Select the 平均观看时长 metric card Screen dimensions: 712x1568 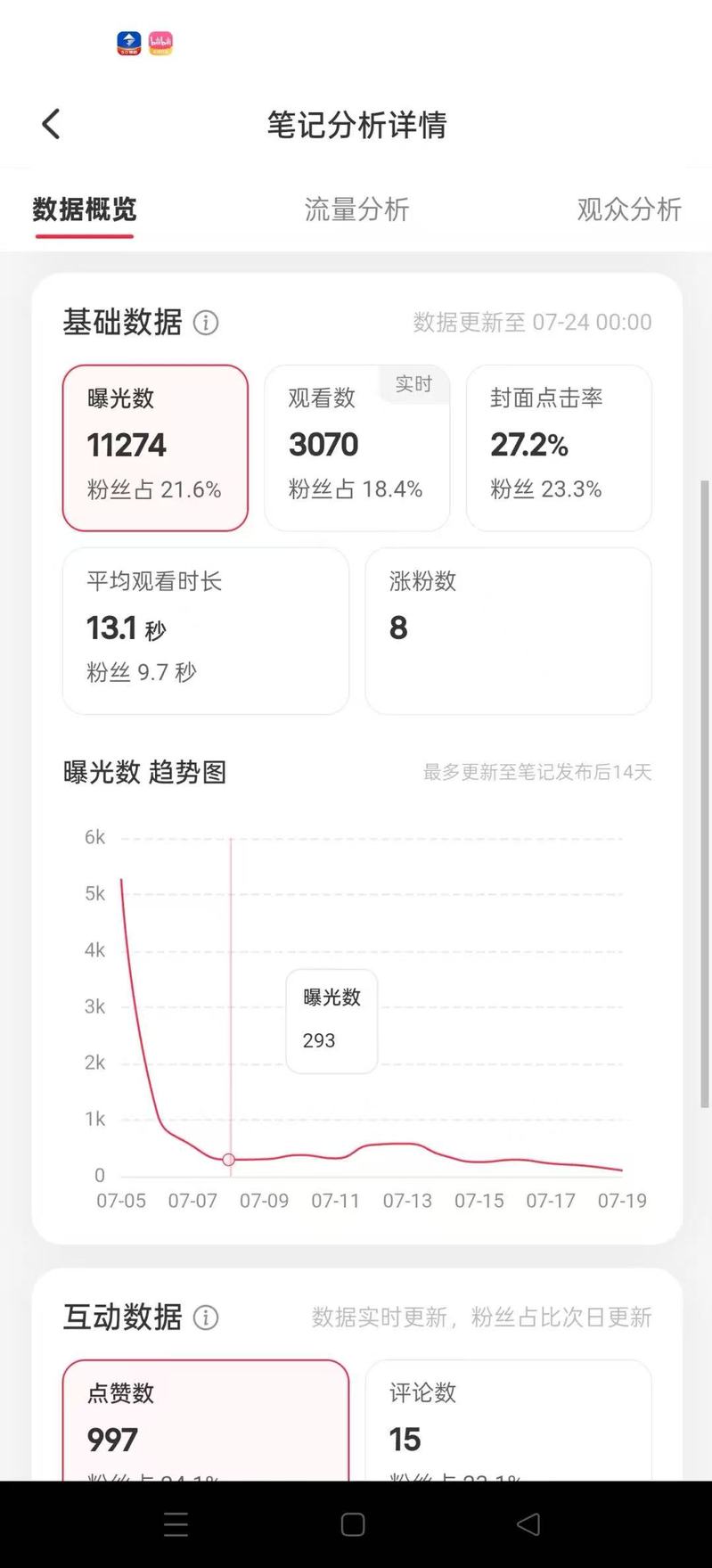pyautogui.click(x=206, y=630)
